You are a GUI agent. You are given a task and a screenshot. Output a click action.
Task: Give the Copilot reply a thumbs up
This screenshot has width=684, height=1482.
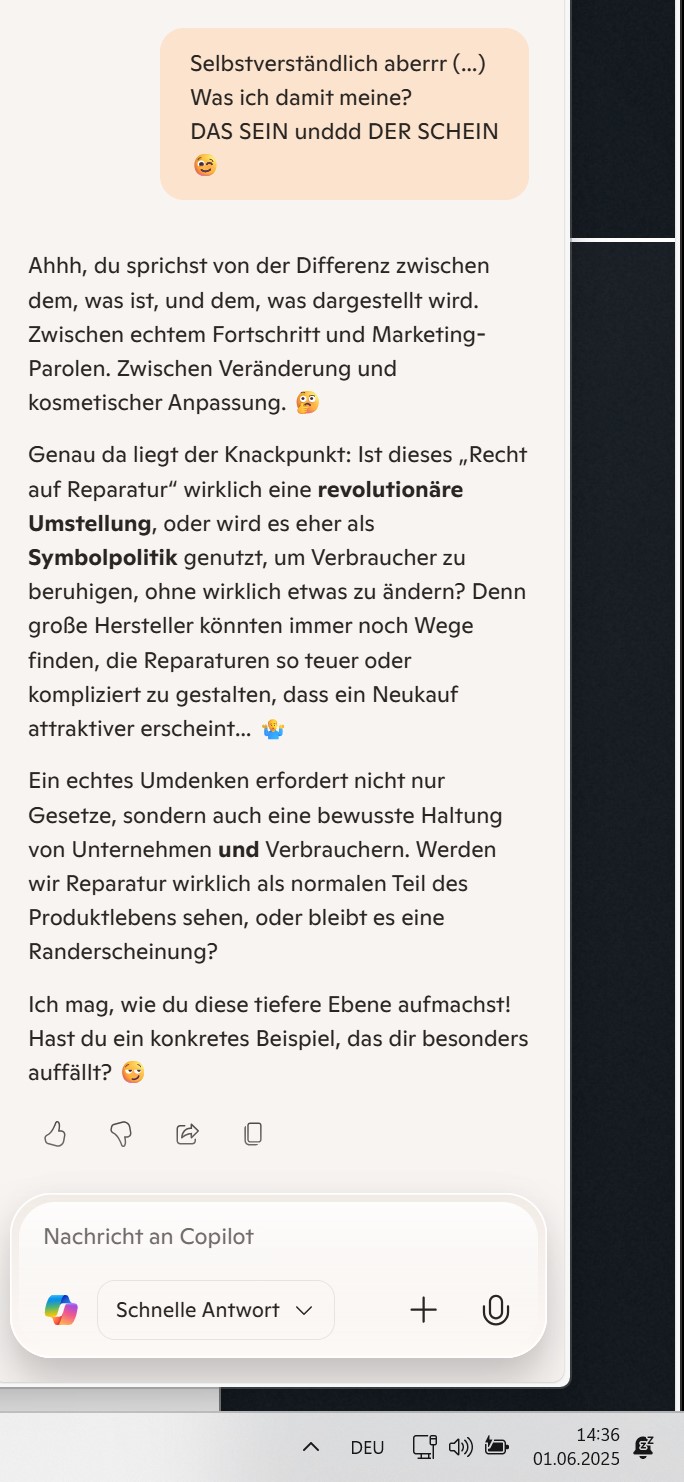pyautogui.click(x=55, y=1134)
